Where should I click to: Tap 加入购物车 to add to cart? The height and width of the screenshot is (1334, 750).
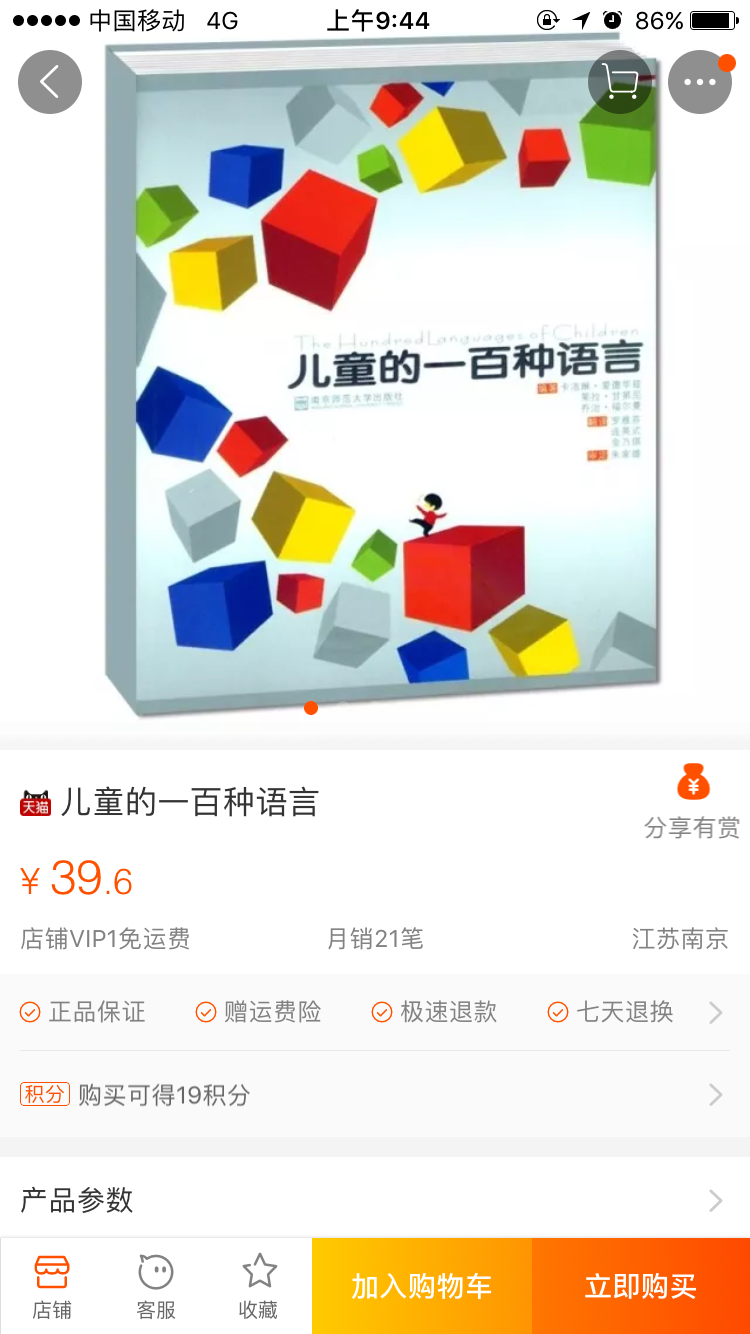[420, 1285]
